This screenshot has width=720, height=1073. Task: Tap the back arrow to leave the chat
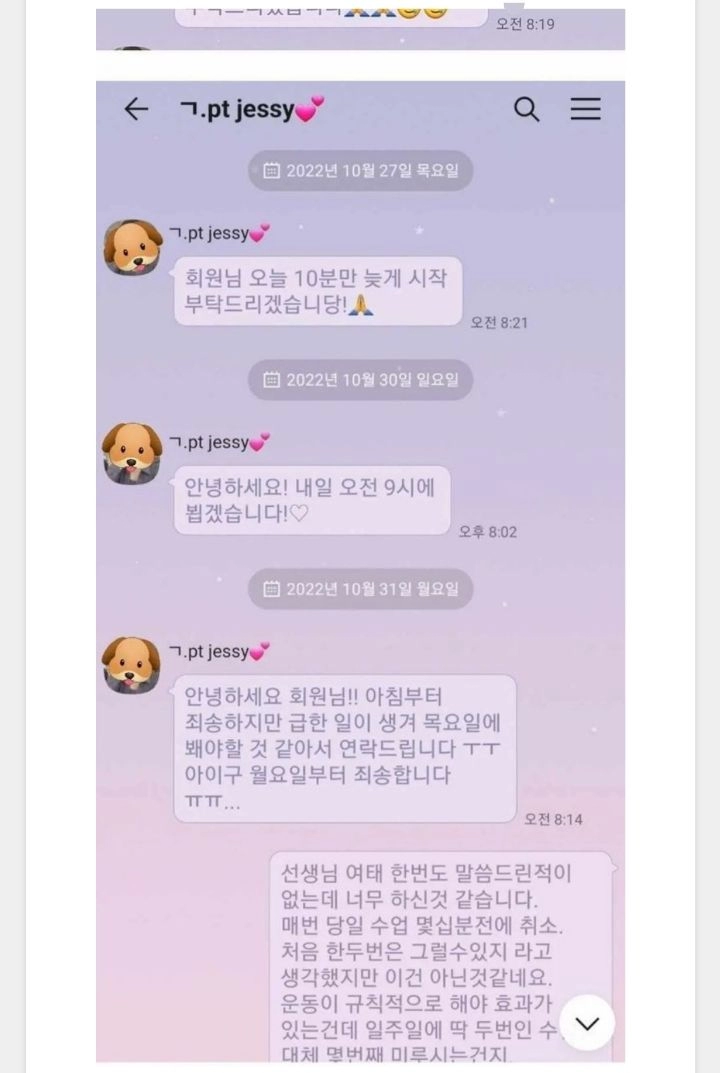[x=137, y=110]
